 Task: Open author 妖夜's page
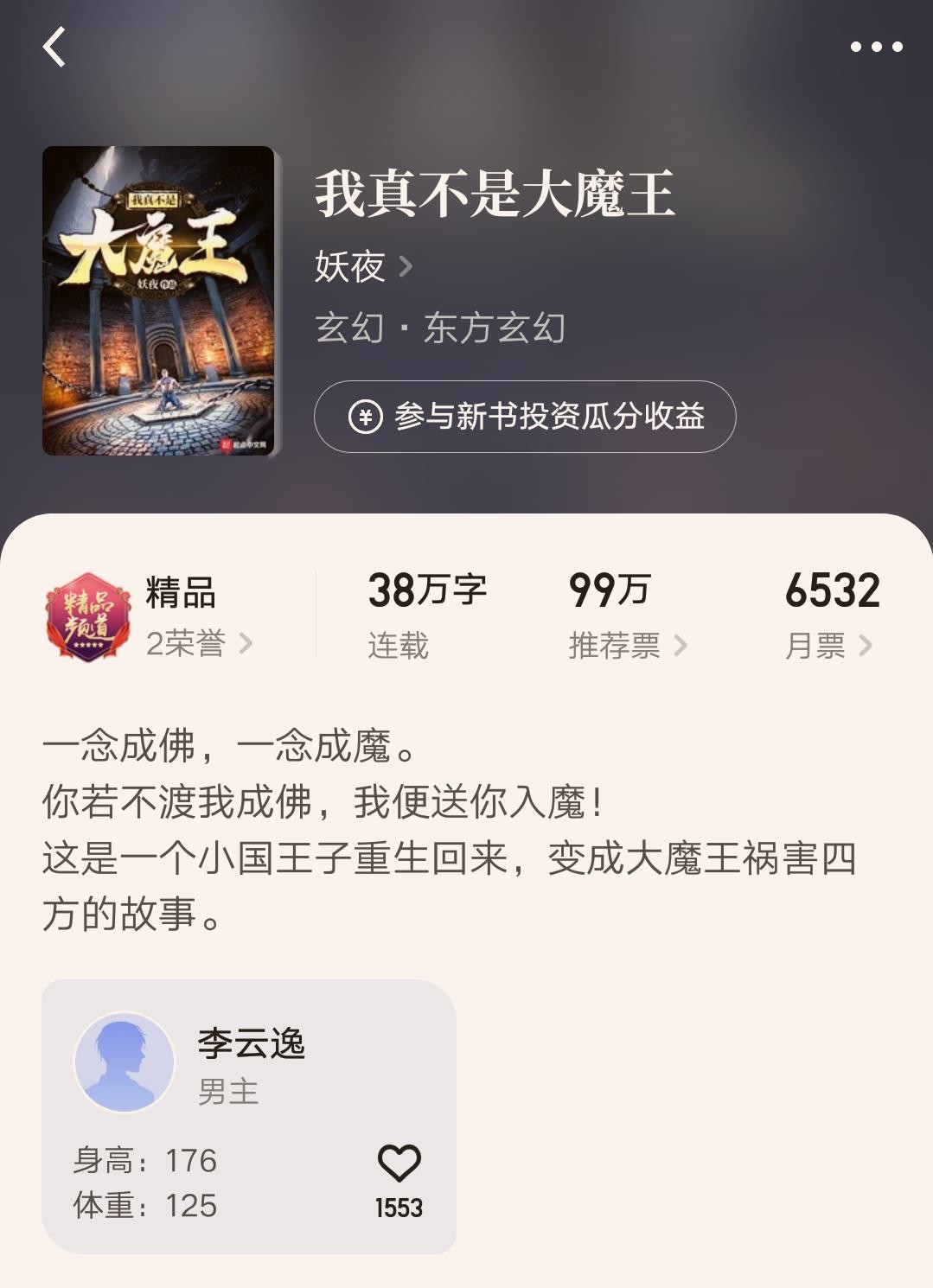[x=363, y=266]
